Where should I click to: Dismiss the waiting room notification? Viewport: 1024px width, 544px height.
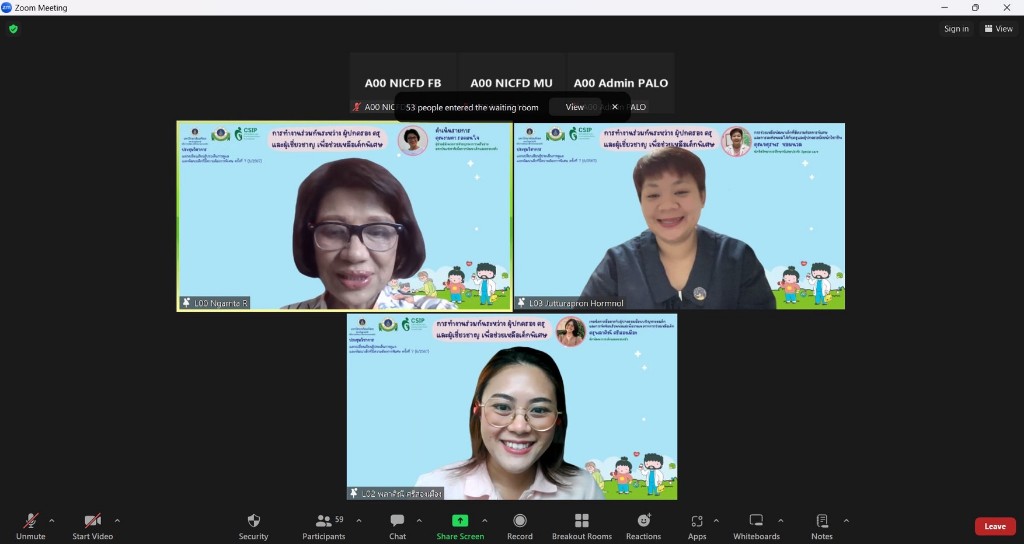tap(615, 107)
